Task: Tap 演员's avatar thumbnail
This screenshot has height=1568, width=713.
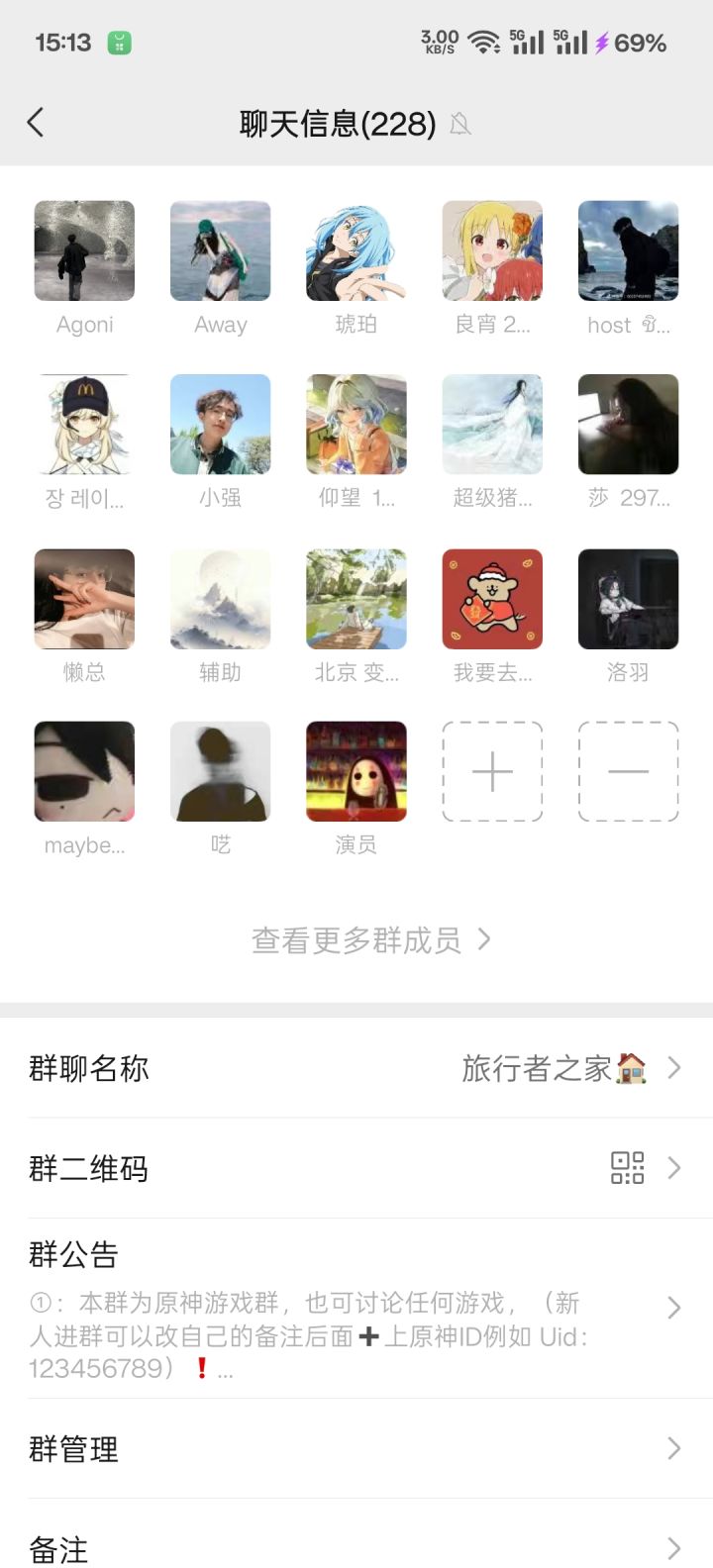Action: 356,771
